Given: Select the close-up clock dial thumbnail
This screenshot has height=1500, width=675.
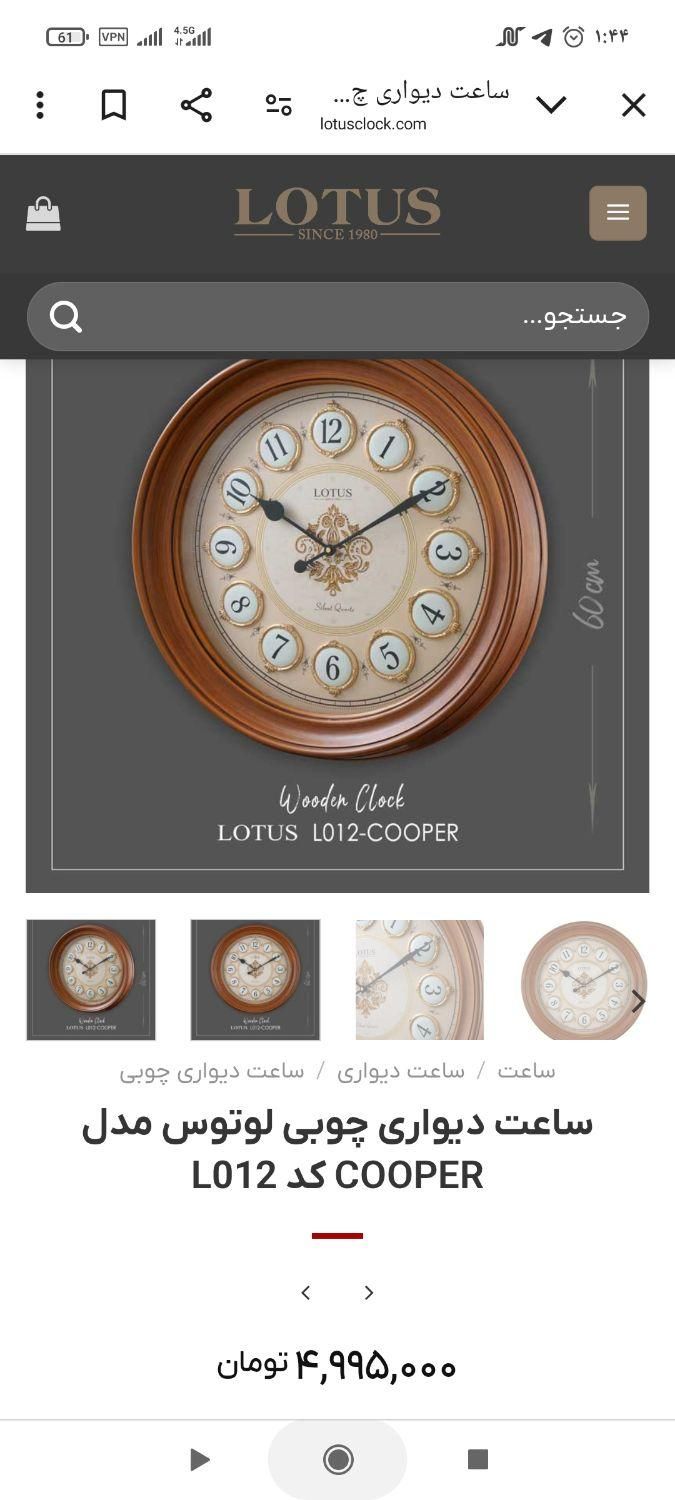Looking at the screenshot, I should tap(419, 980).
